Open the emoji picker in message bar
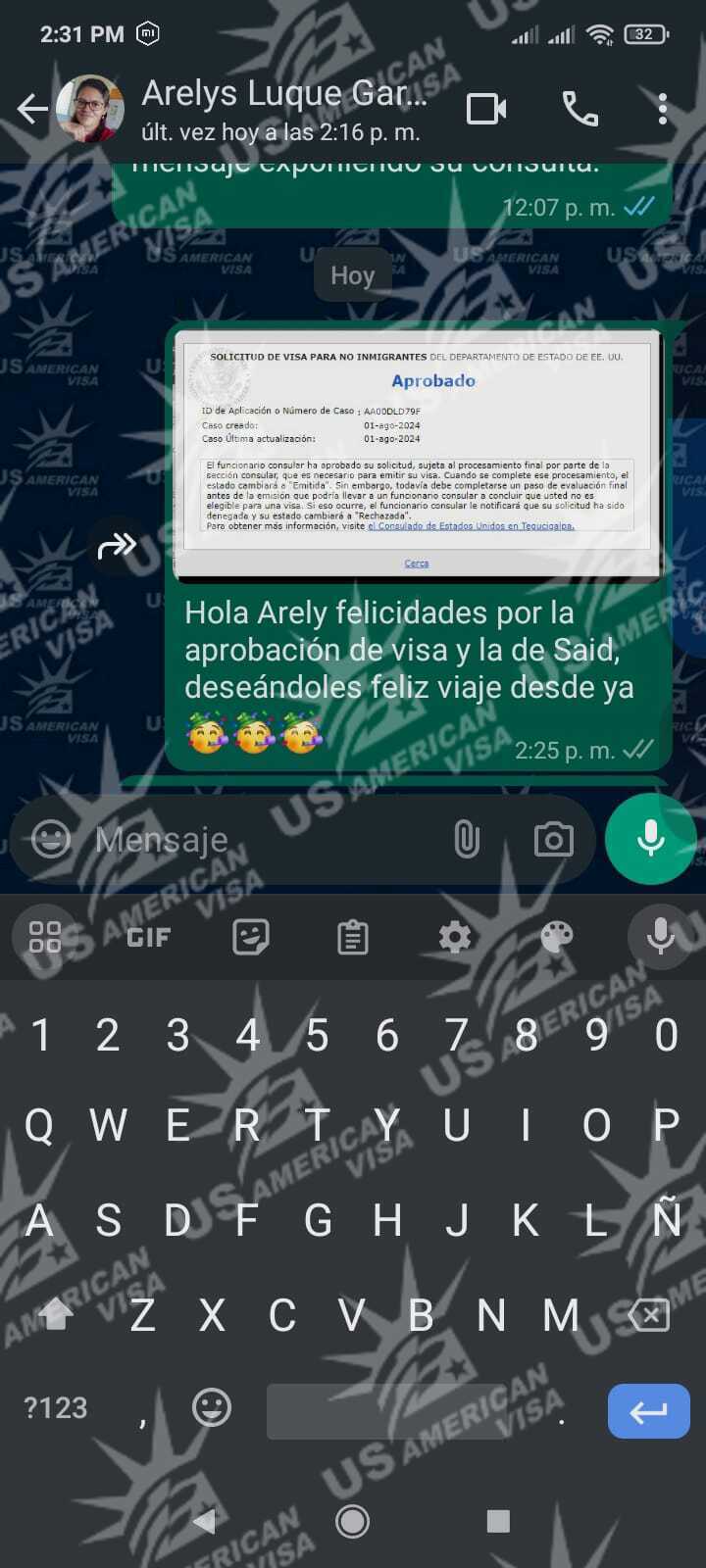 tap(51, 839)
